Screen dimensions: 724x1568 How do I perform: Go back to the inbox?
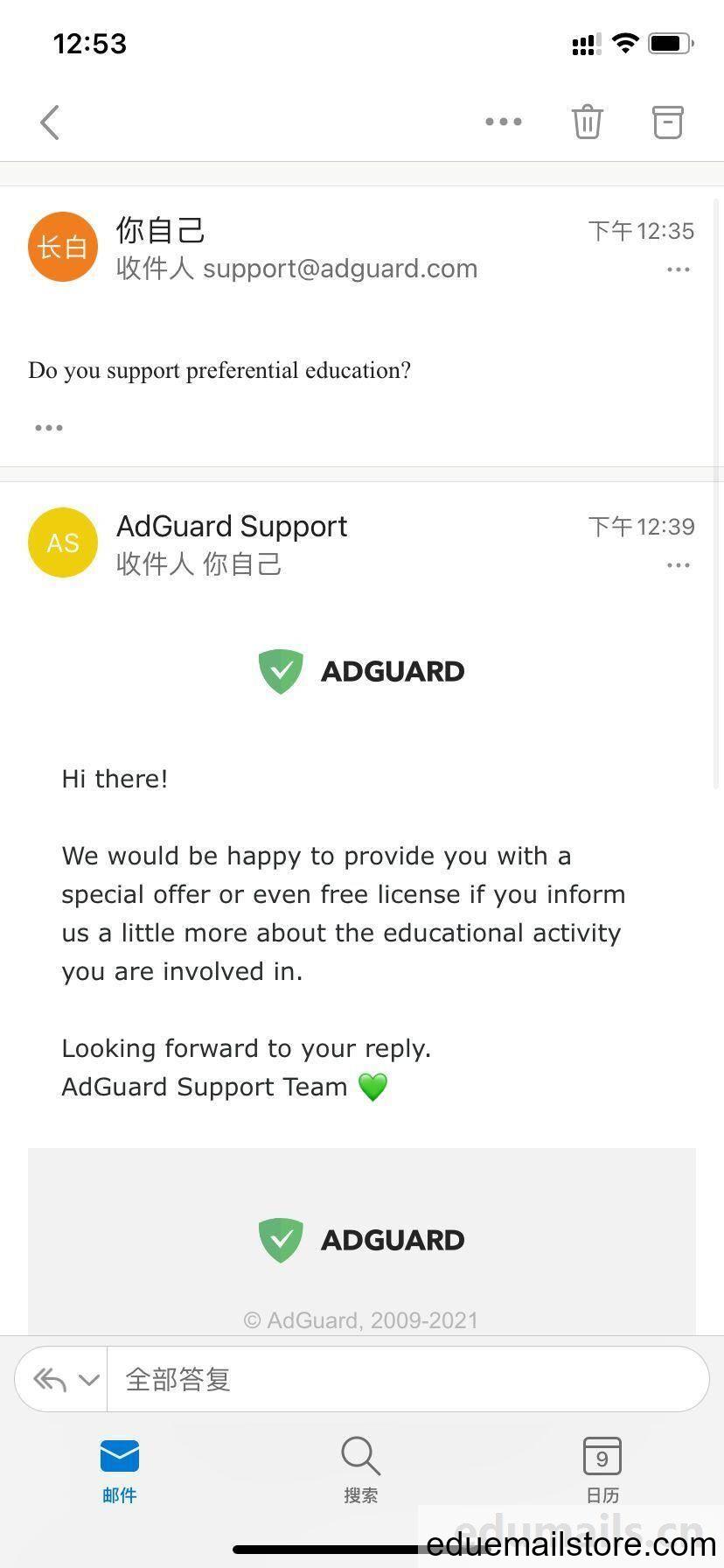point(50,122)
